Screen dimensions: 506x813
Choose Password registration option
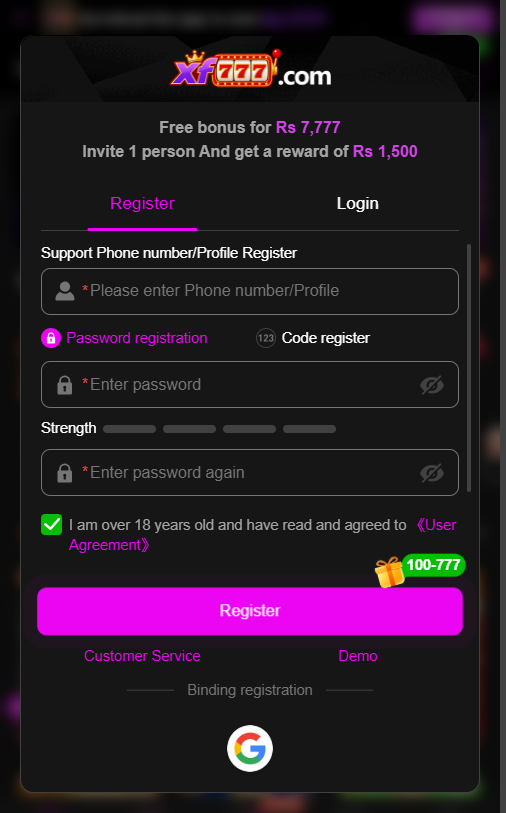coord(124,338)
